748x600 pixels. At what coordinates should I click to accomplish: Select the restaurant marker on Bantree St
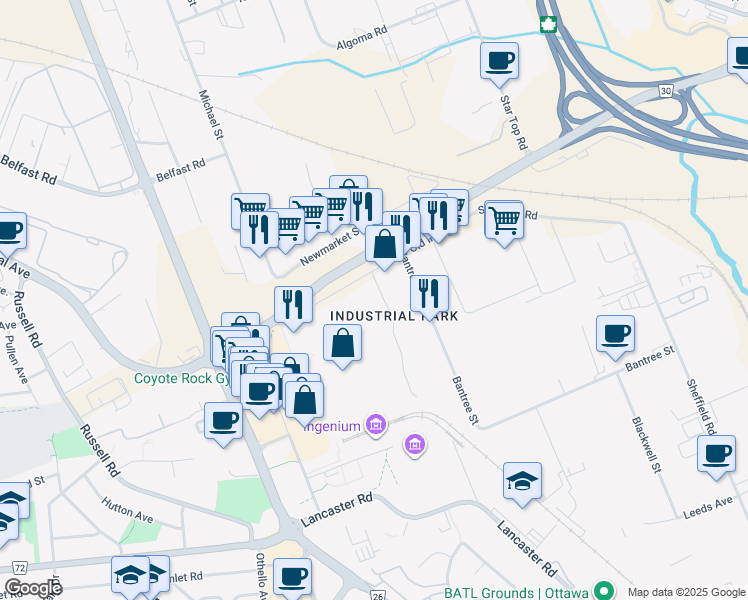point(429,294)
